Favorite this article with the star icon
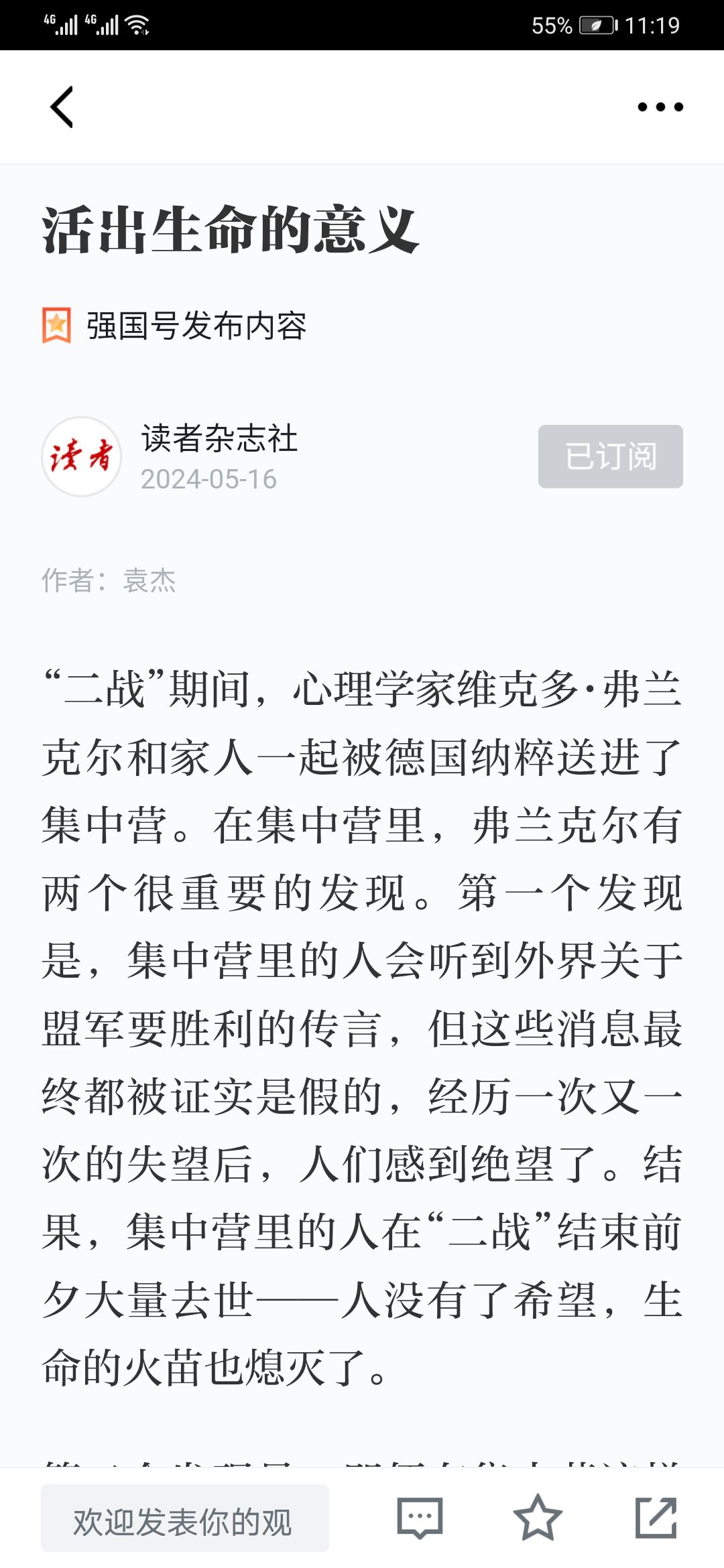Viewport: 724px width, 1568px height. 538,1518
